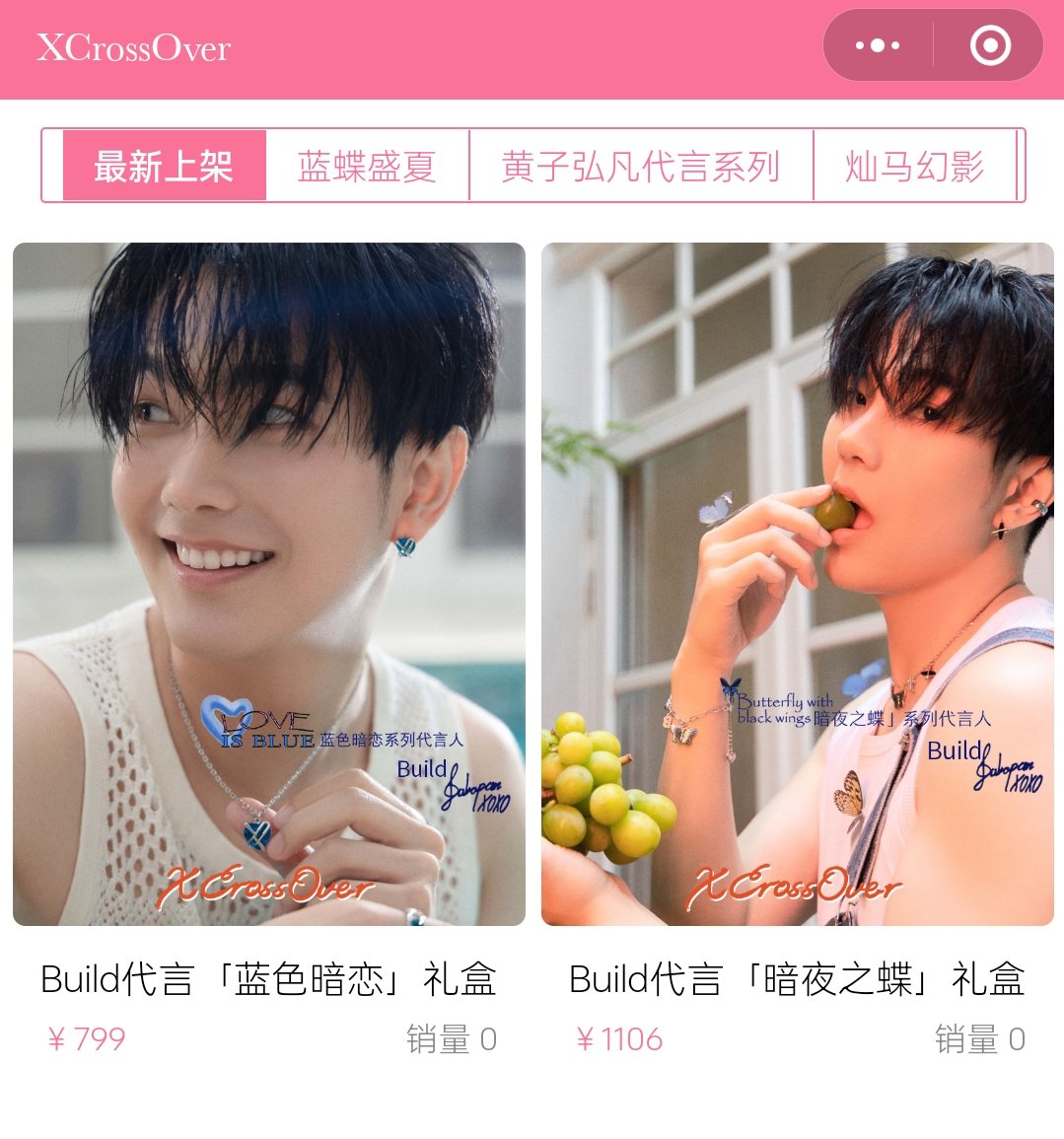Screen dimensions: 1064x1139
Task: Switch to the 灿马幻影 tab
Action: pos(914,166)
